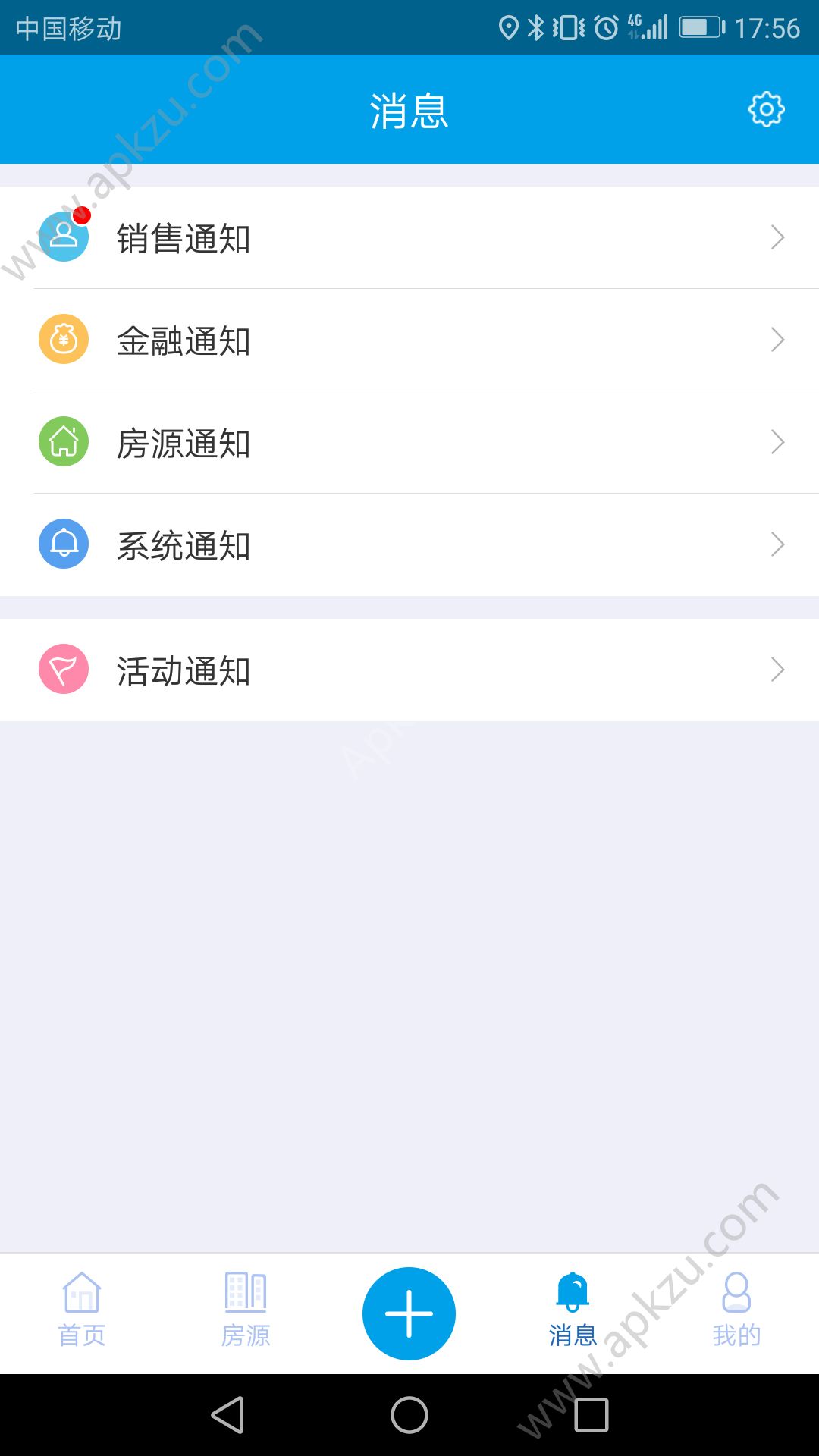Switch to the 消息 tab

[x=573, y=1312]
